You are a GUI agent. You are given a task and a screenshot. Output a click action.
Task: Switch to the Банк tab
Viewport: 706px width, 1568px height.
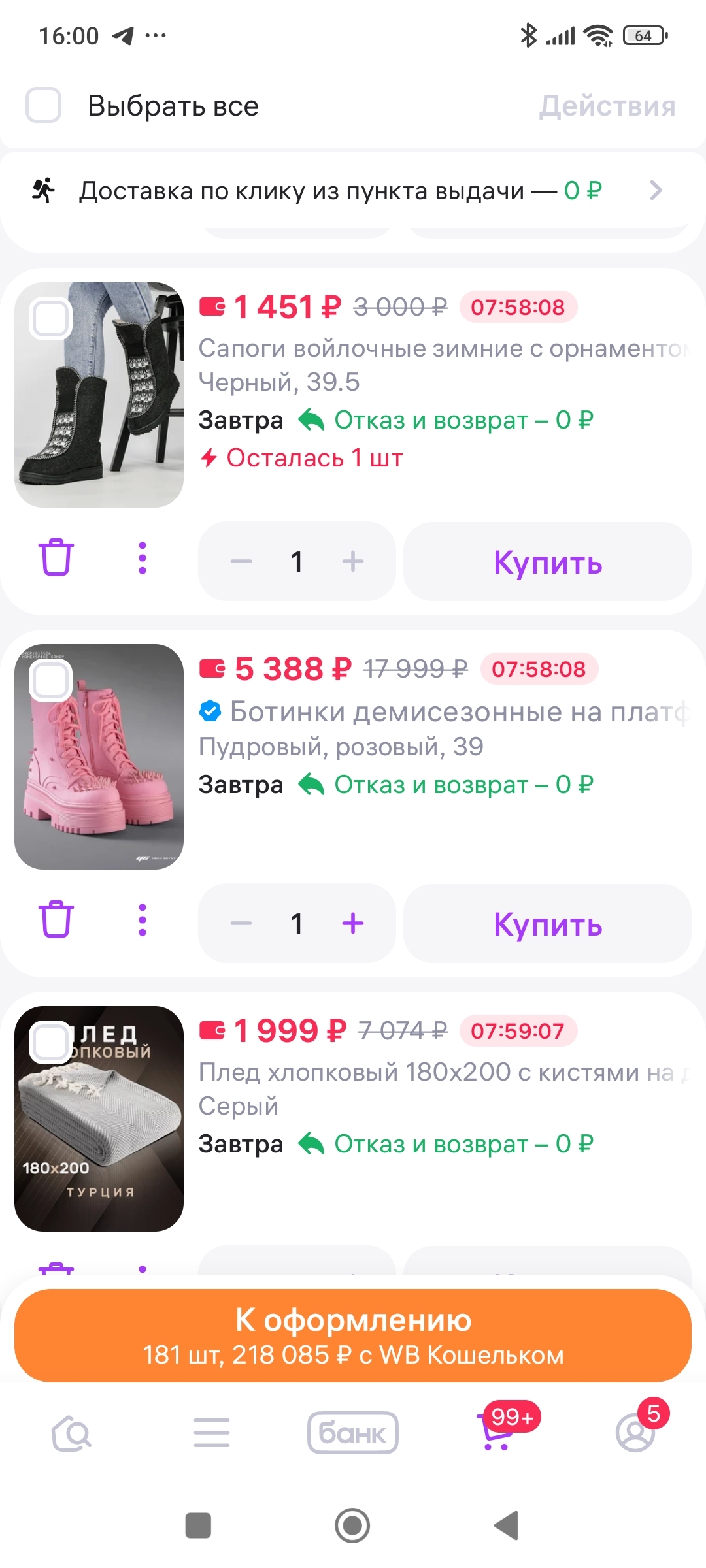[x=353, y=1433]
